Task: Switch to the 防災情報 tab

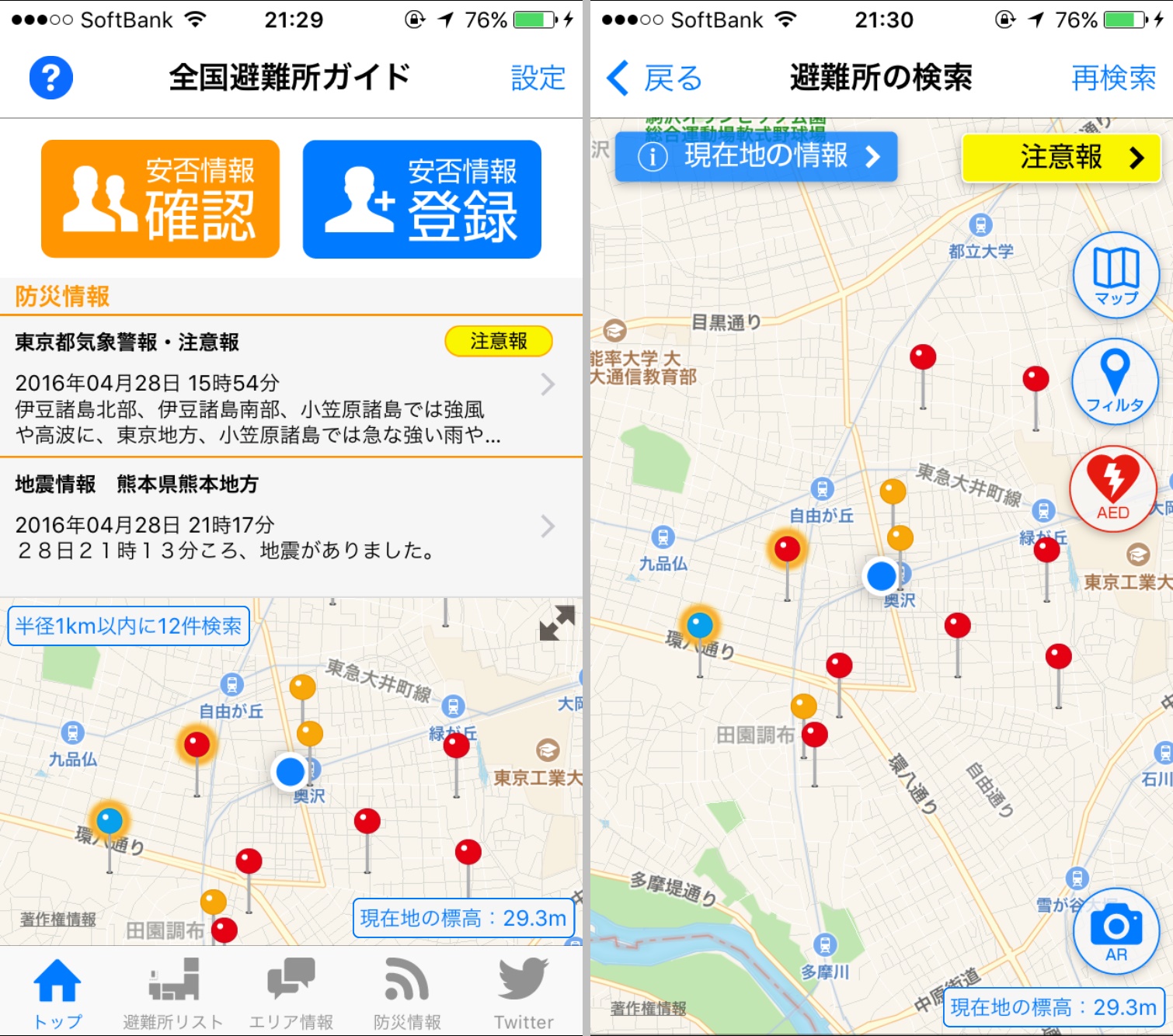Action: [x=407, y=993]
